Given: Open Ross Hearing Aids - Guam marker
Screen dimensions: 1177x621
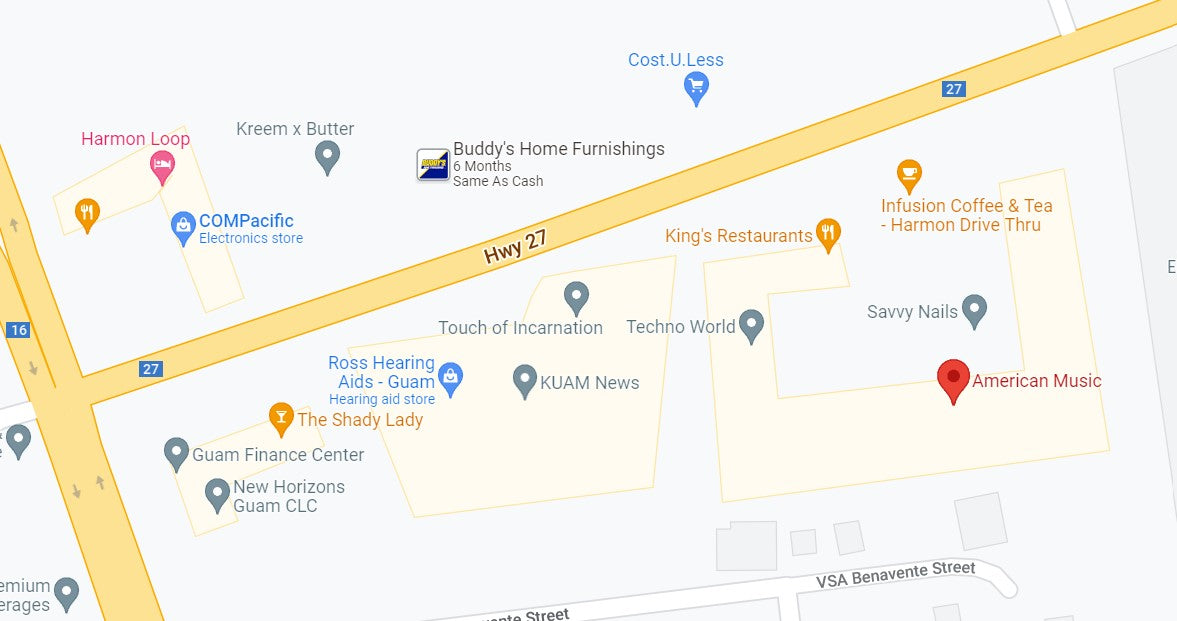Looking at the screenshot, I should 451,377.
